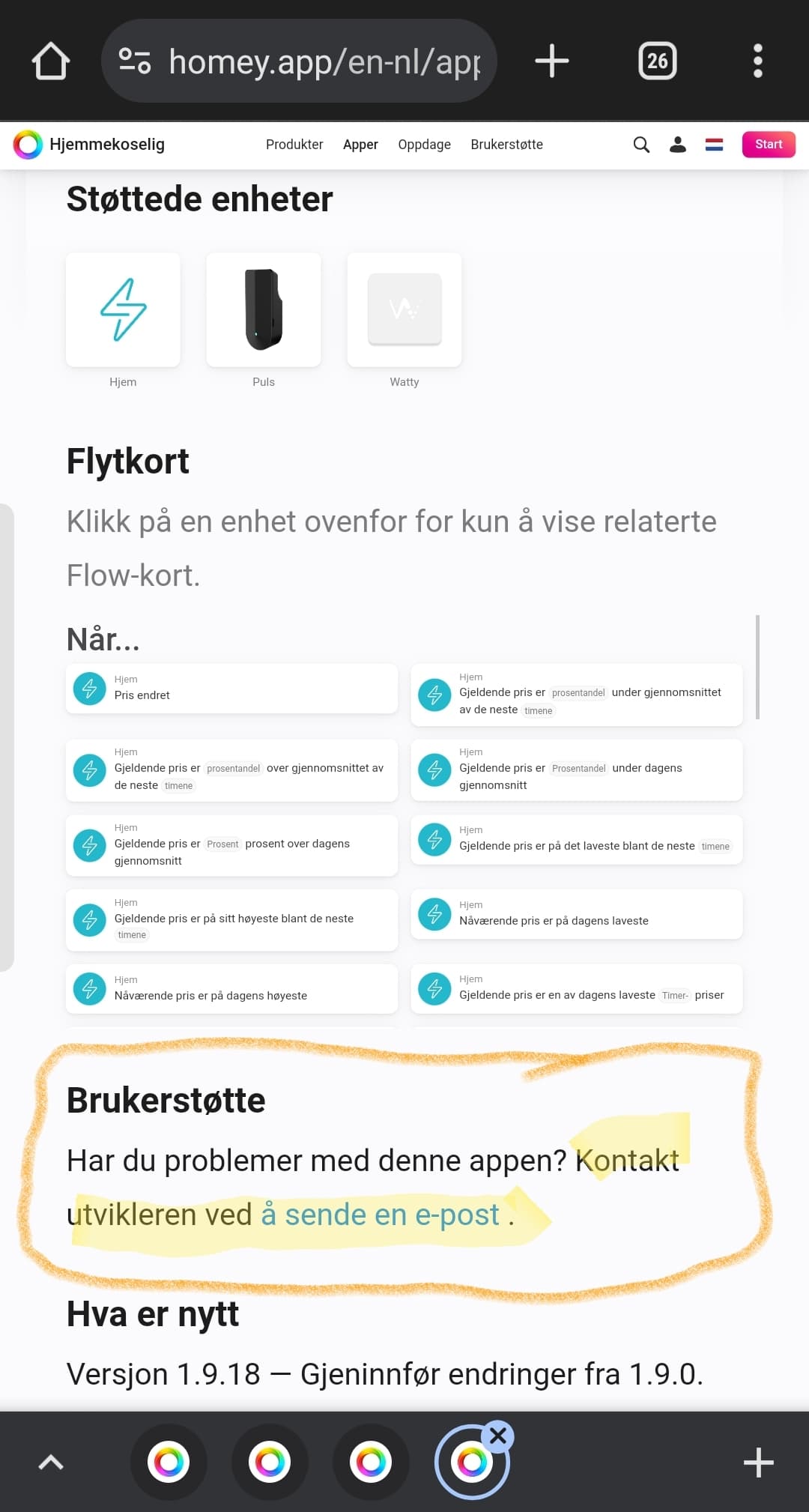This screenshot has width=809, height=1512.
Task: Open Brukerstøtte in the site header
Action: pyautogui.click(x=506, y=145)
